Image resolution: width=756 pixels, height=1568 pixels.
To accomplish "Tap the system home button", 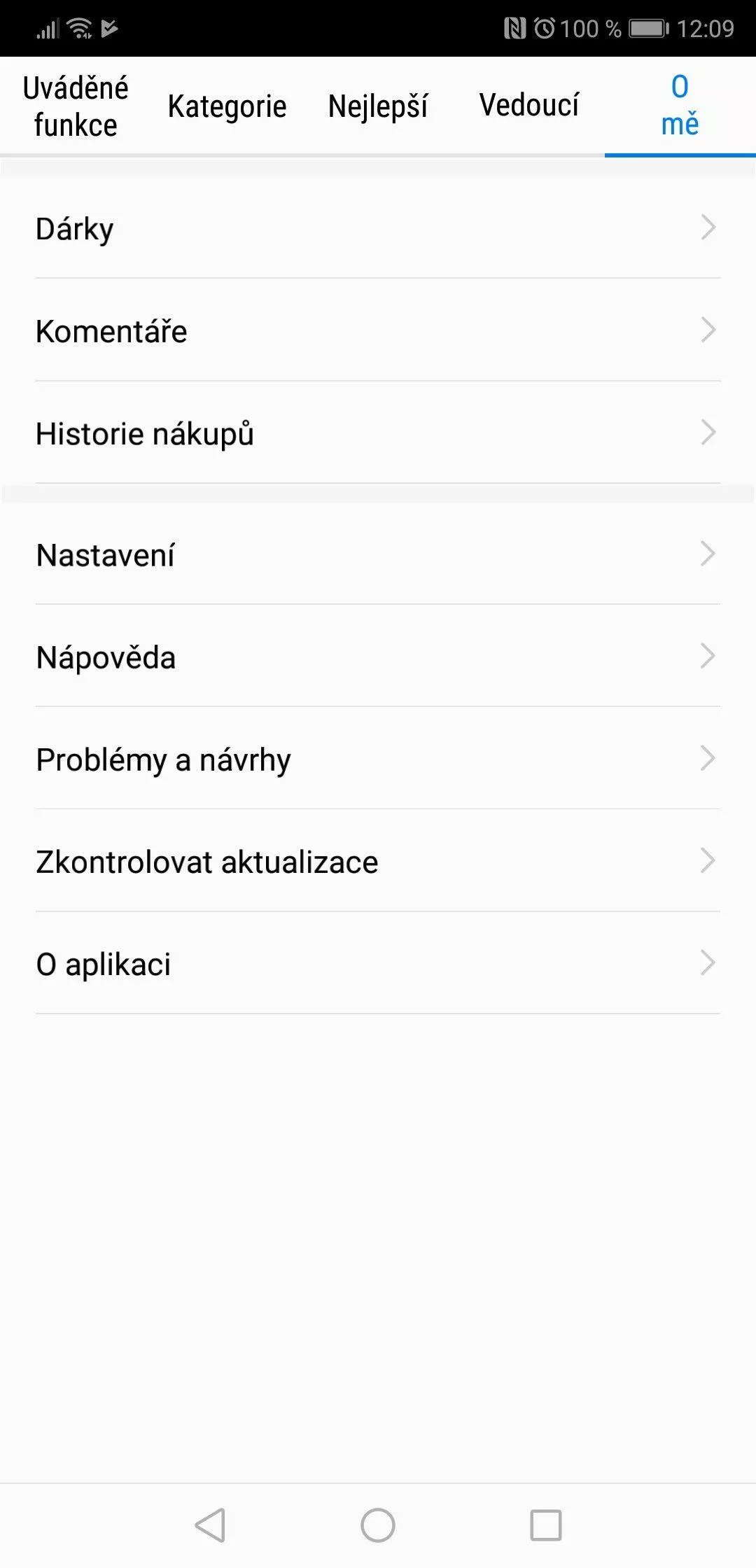I will pos(378,1525).
